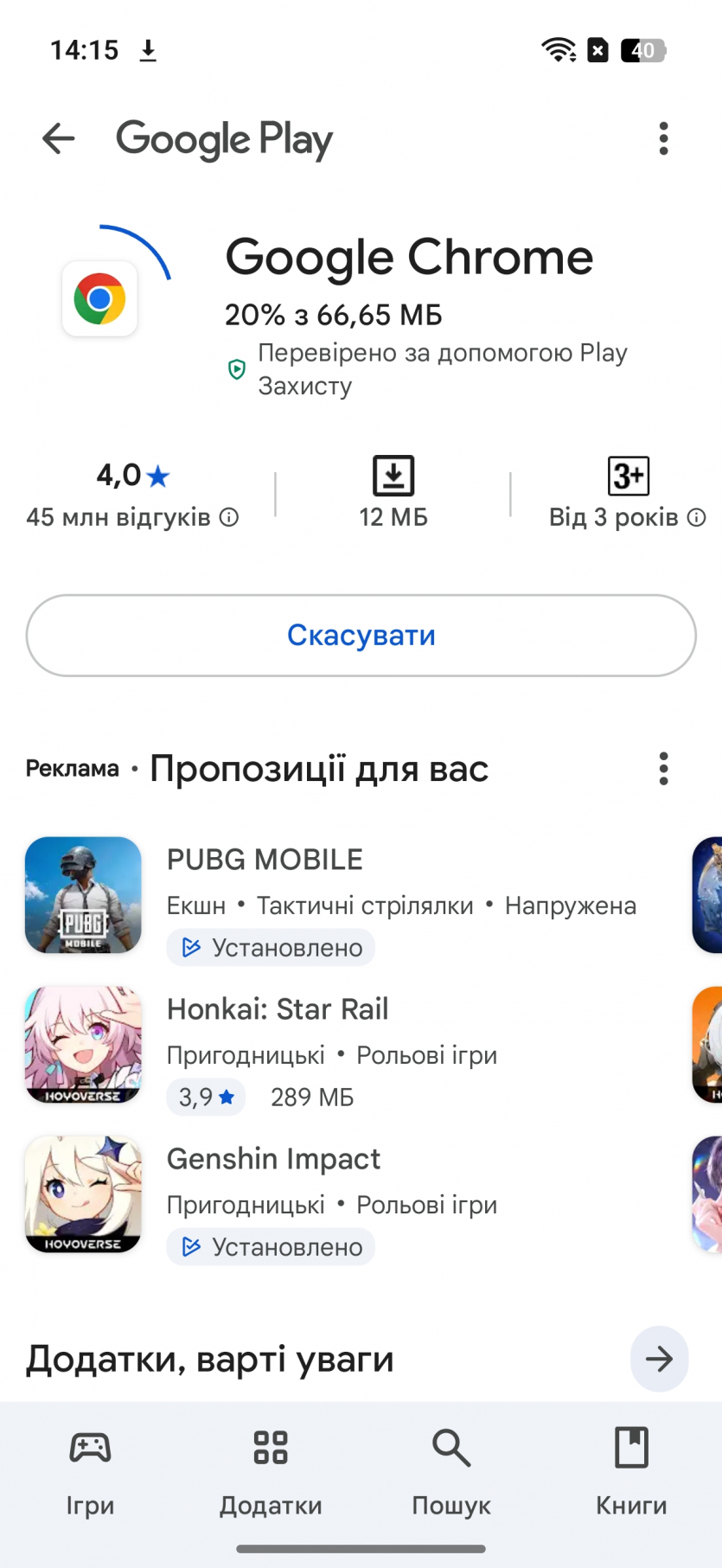Screen dimensions: 722x1568
Task: Cancel the Chrome download with Скасувати
Action: click(x=361, y=636)
